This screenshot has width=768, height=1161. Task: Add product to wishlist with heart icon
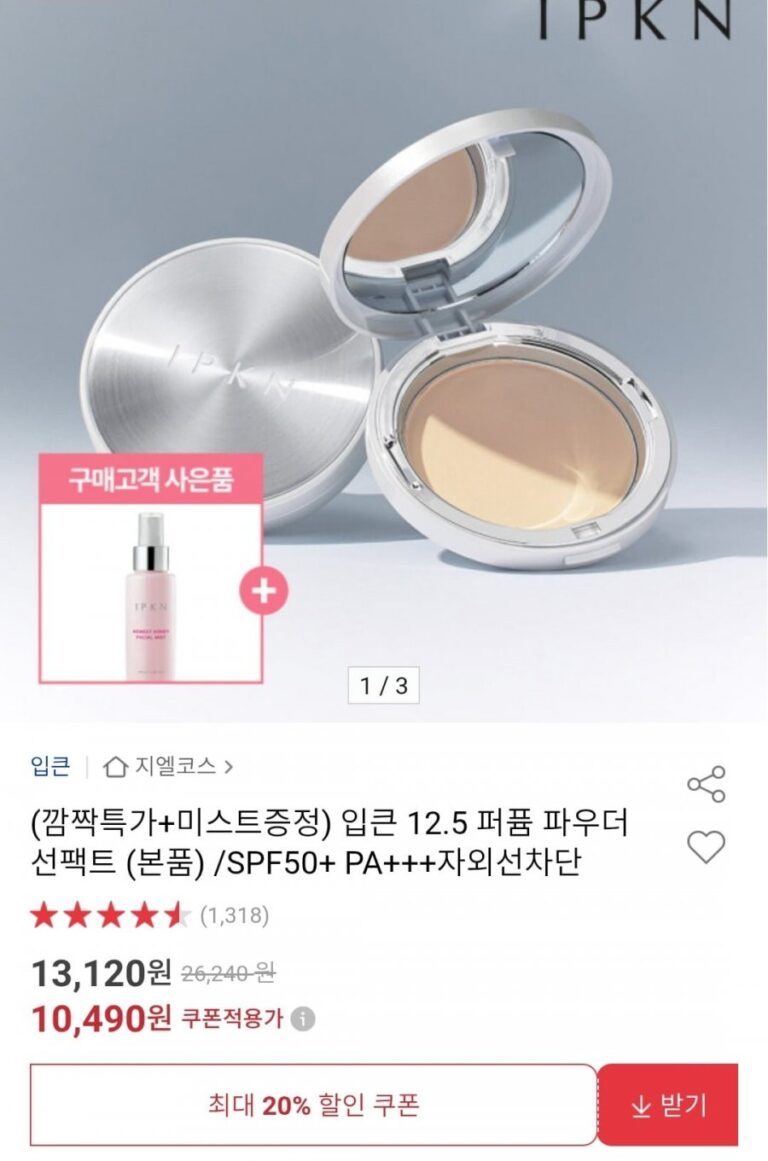coord(706,847)
